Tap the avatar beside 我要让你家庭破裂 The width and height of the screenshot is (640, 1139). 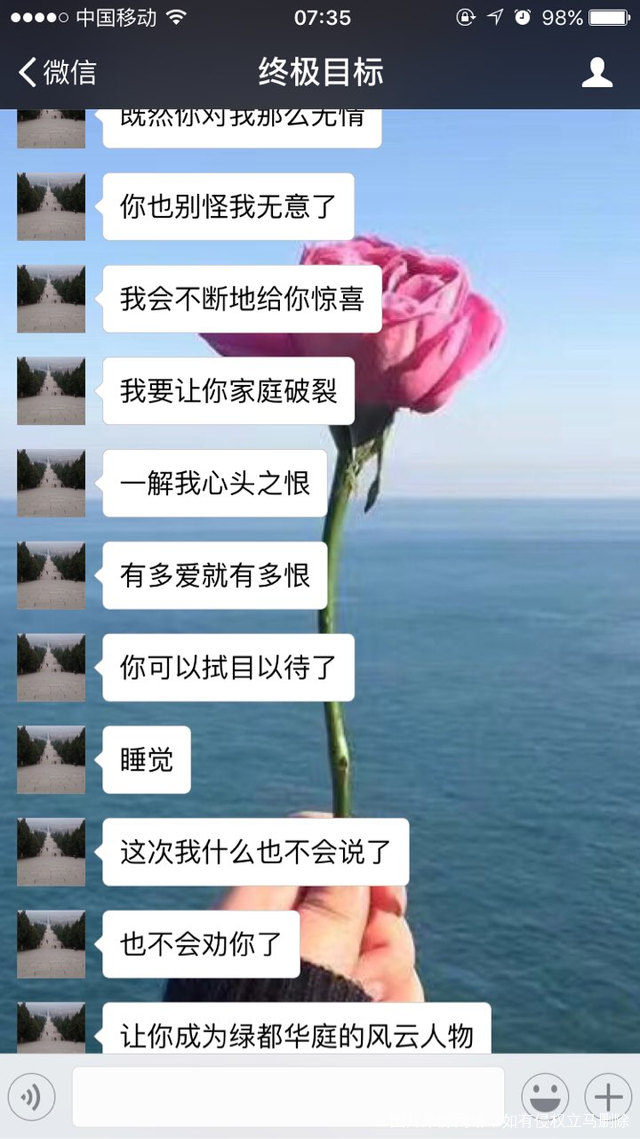(x=51, y=391)
